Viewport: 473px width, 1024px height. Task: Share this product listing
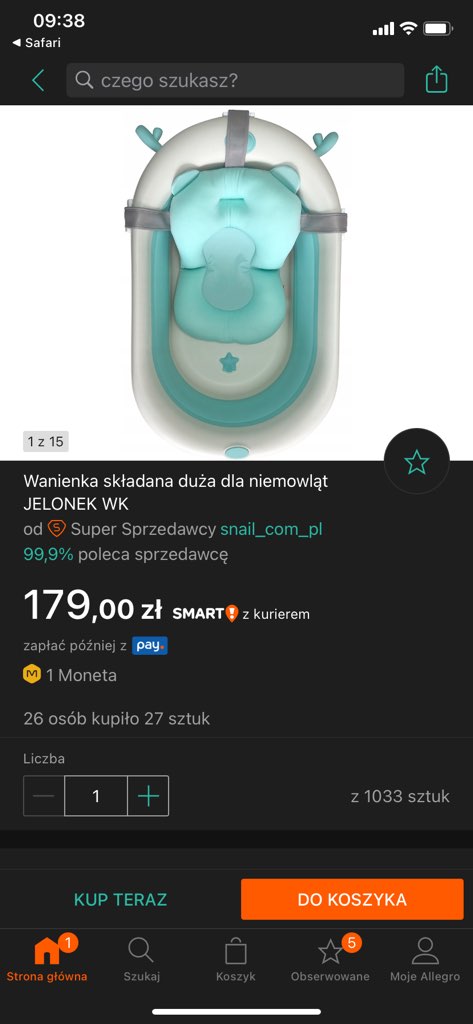tap(436, 80)
